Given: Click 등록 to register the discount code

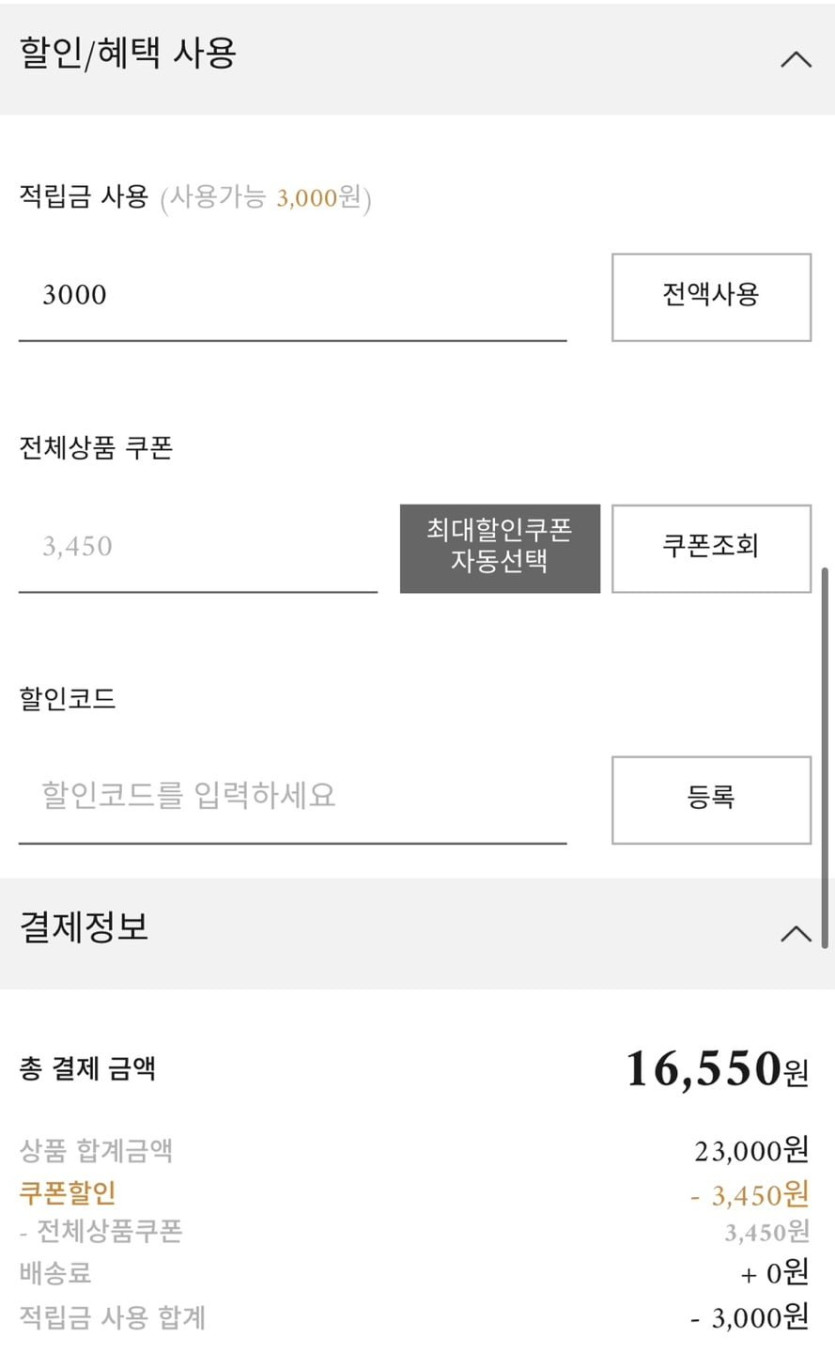Looking at the screenshot, I should click(x=711, y=797).
